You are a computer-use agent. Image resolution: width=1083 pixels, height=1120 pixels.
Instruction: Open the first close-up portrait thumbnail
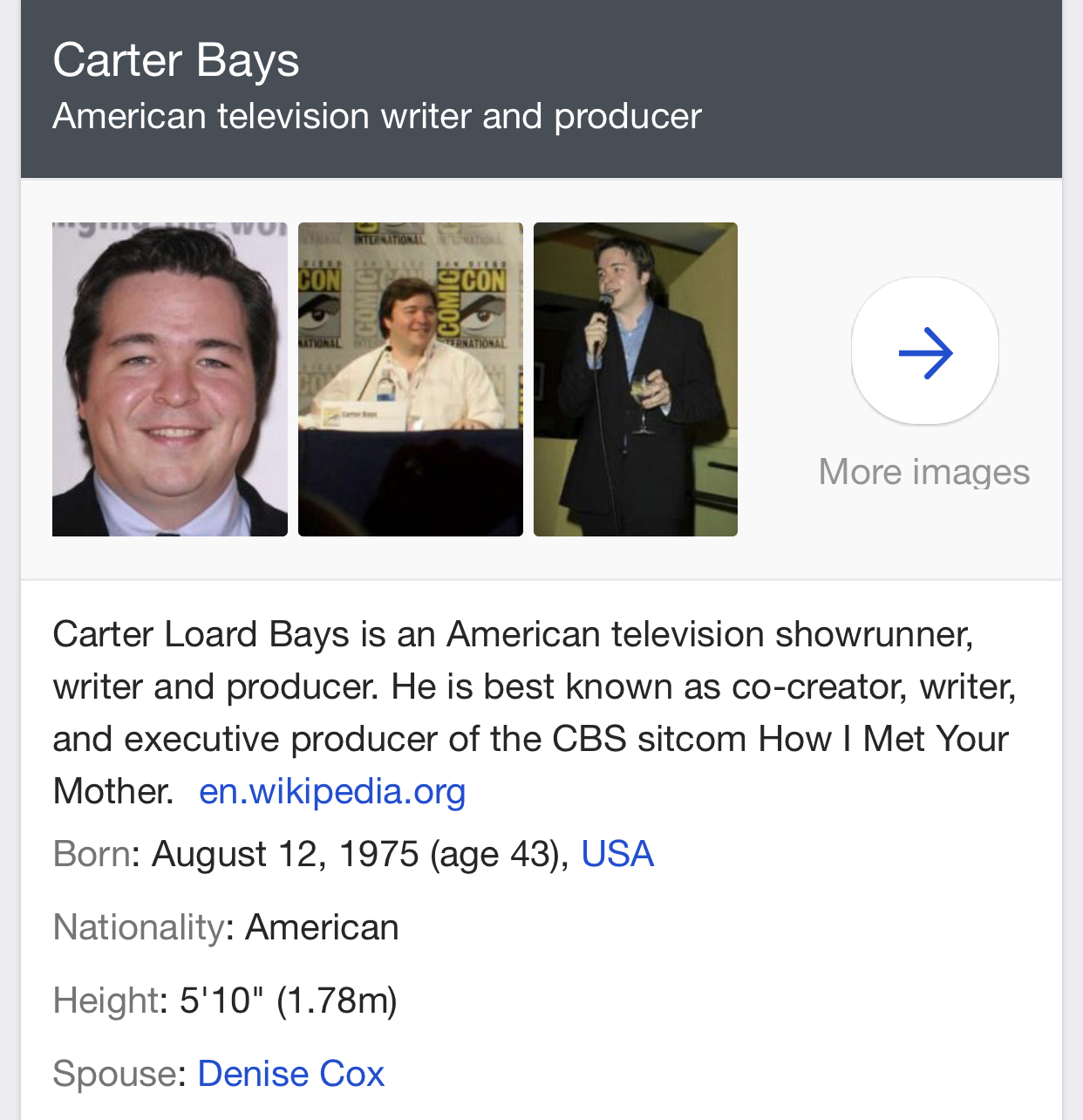pyautogui.click(x=170, y=379)
